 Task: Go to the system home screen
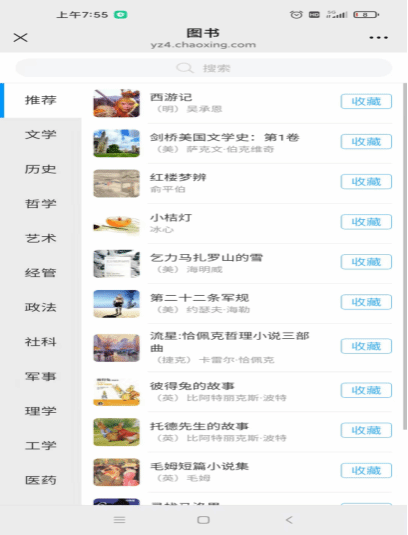(x=203, y=520)
